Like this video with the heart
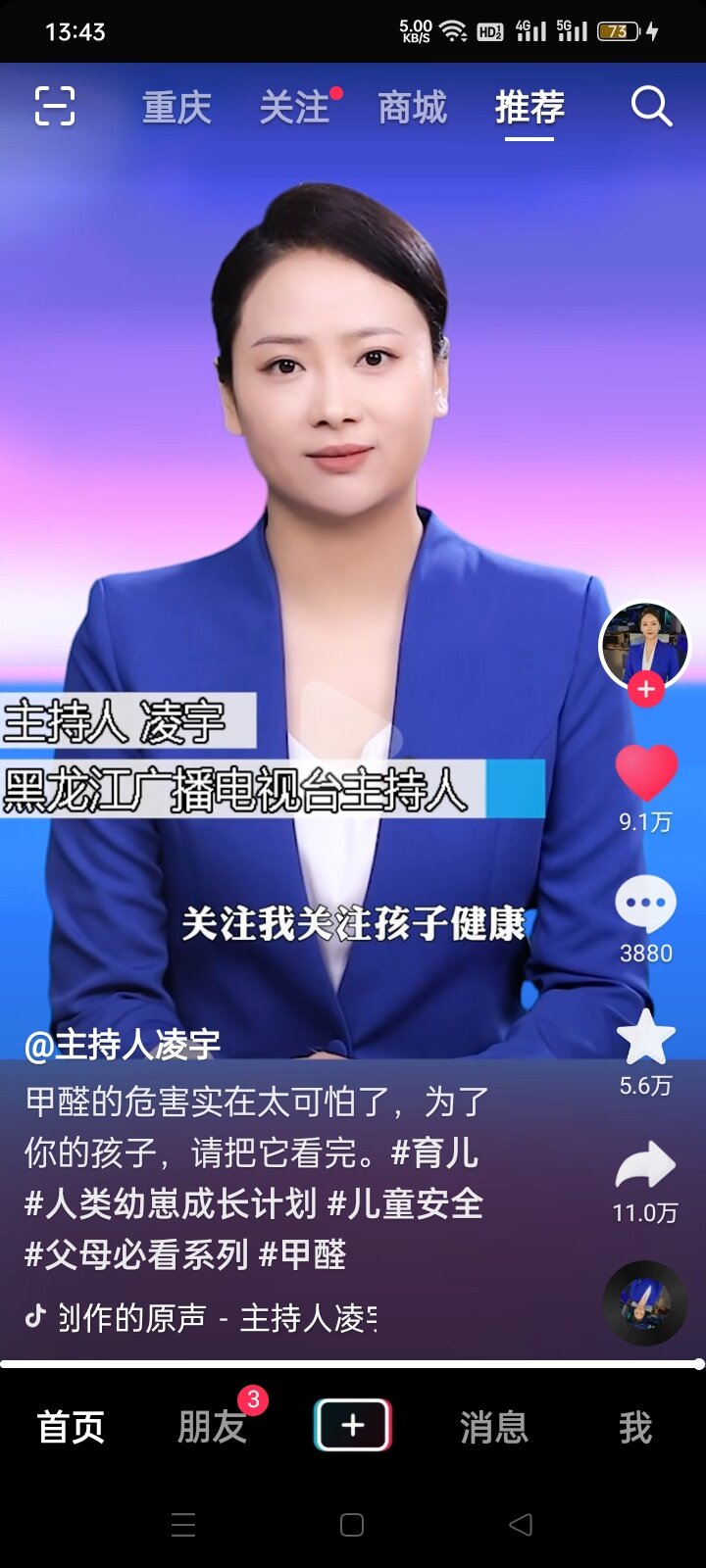706x1568 pixels. coord(646,772)
